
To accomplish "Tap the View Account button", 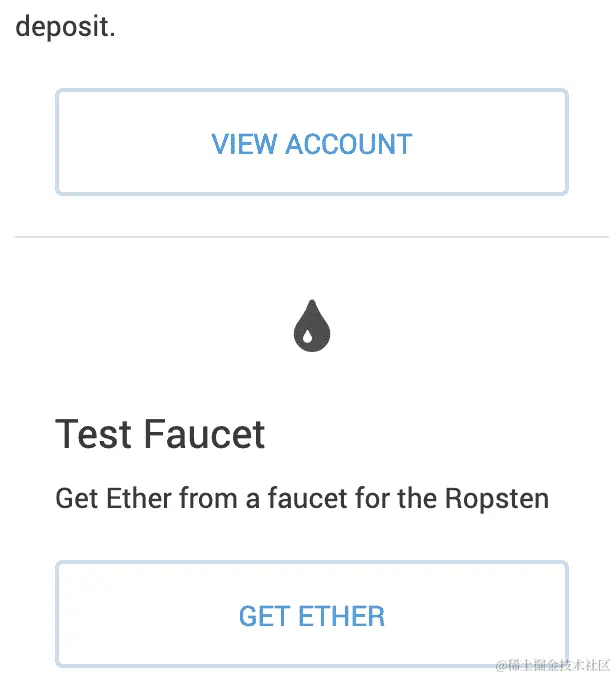I will click(x=311, y=143).
